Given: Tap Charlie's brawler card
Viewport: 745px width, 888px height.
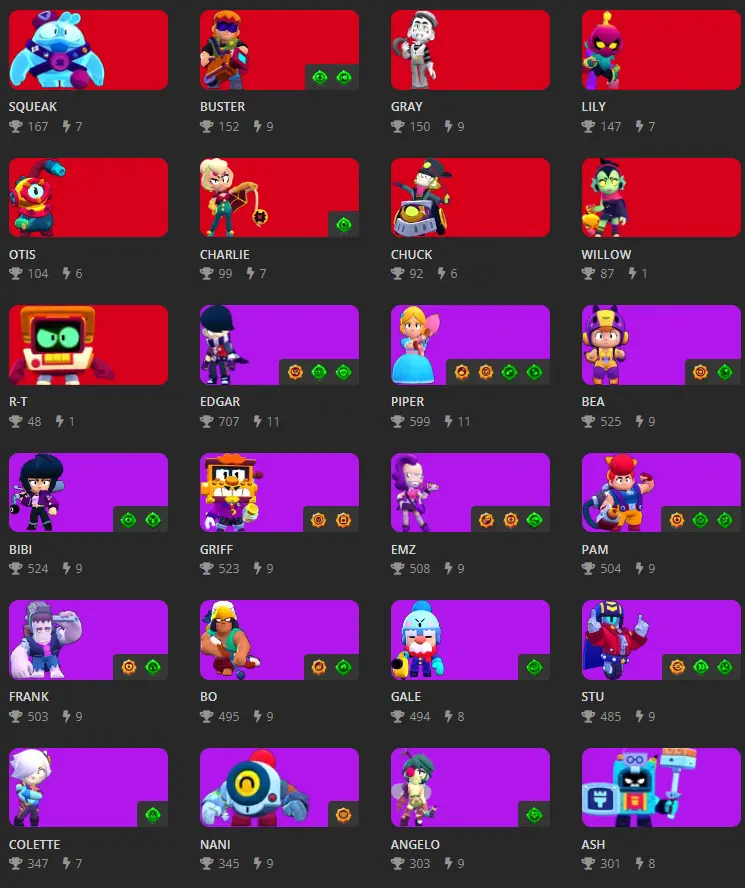Looking at the screenshot, I should [x=279, y=198].
